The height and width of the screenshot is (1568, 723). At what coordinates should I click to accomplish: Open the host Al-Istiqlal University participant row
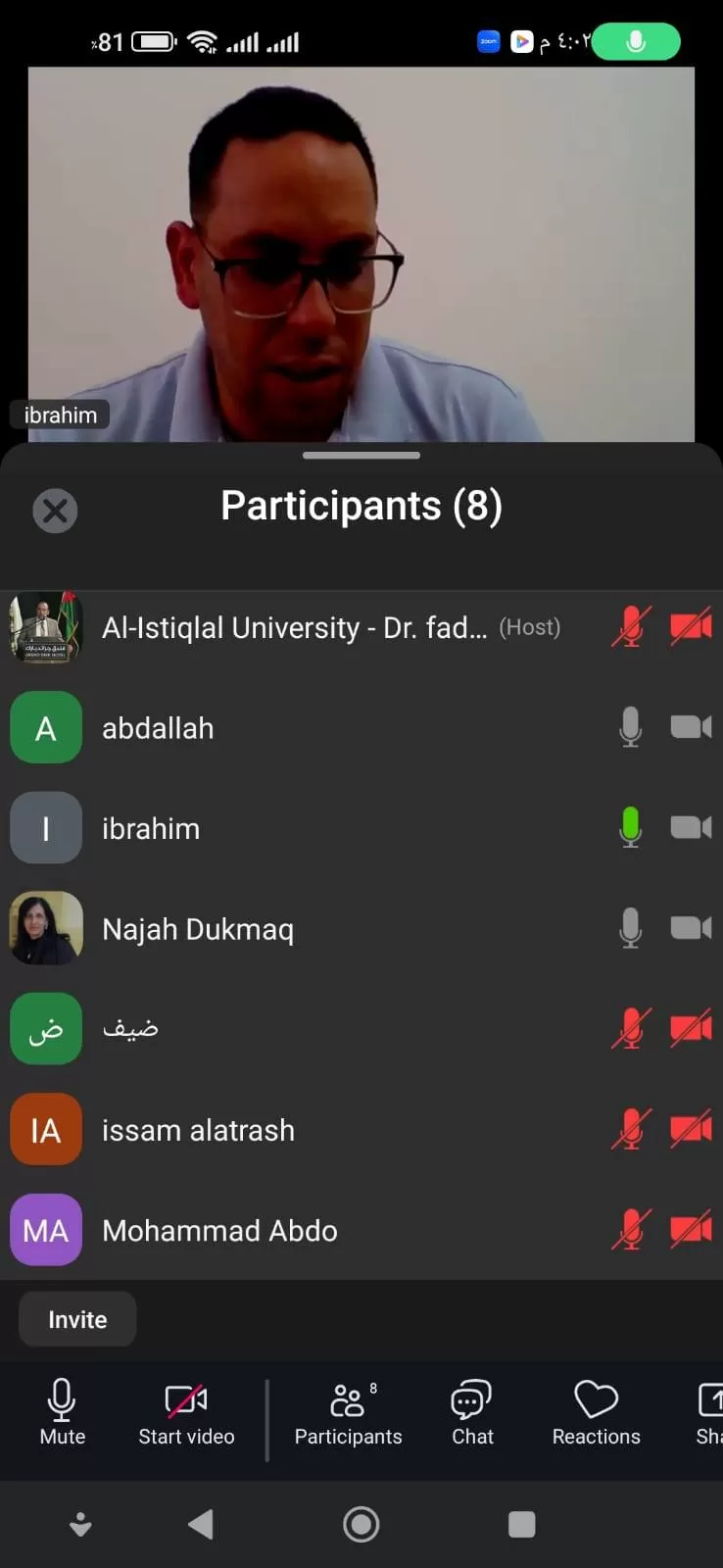point(294,628)
